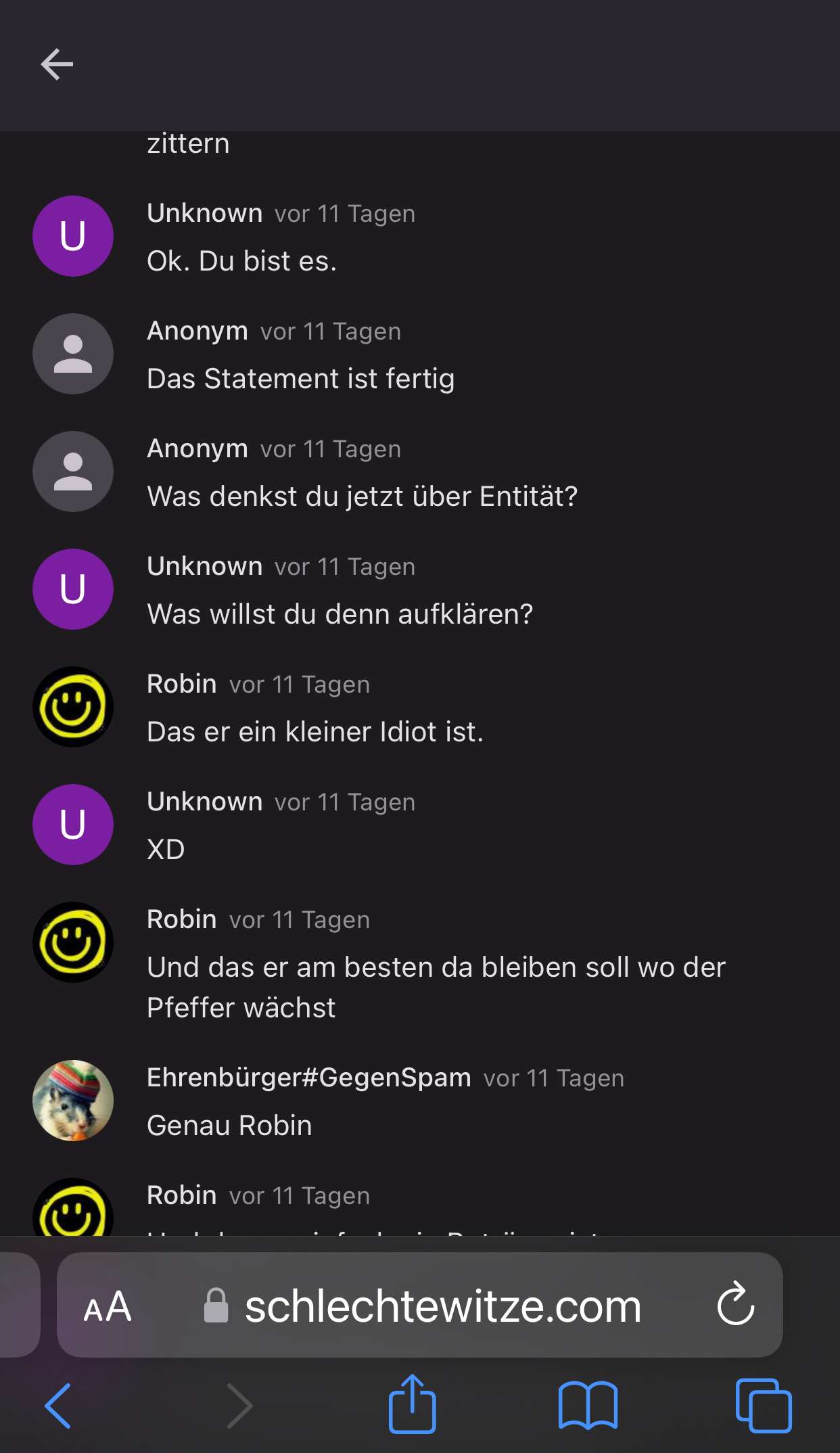Viewport: 840px width, 1453px height.
Task: Tap the schlechtewitze.com address bar
Action: tap(442, 1306)
